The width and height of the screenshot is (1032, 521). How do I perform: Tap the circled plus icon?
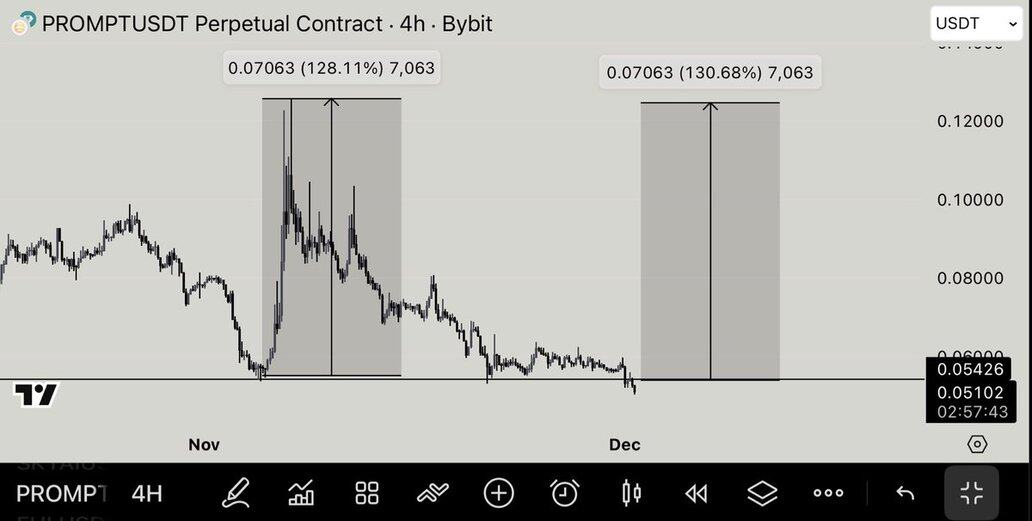click(x=498, y=492)
